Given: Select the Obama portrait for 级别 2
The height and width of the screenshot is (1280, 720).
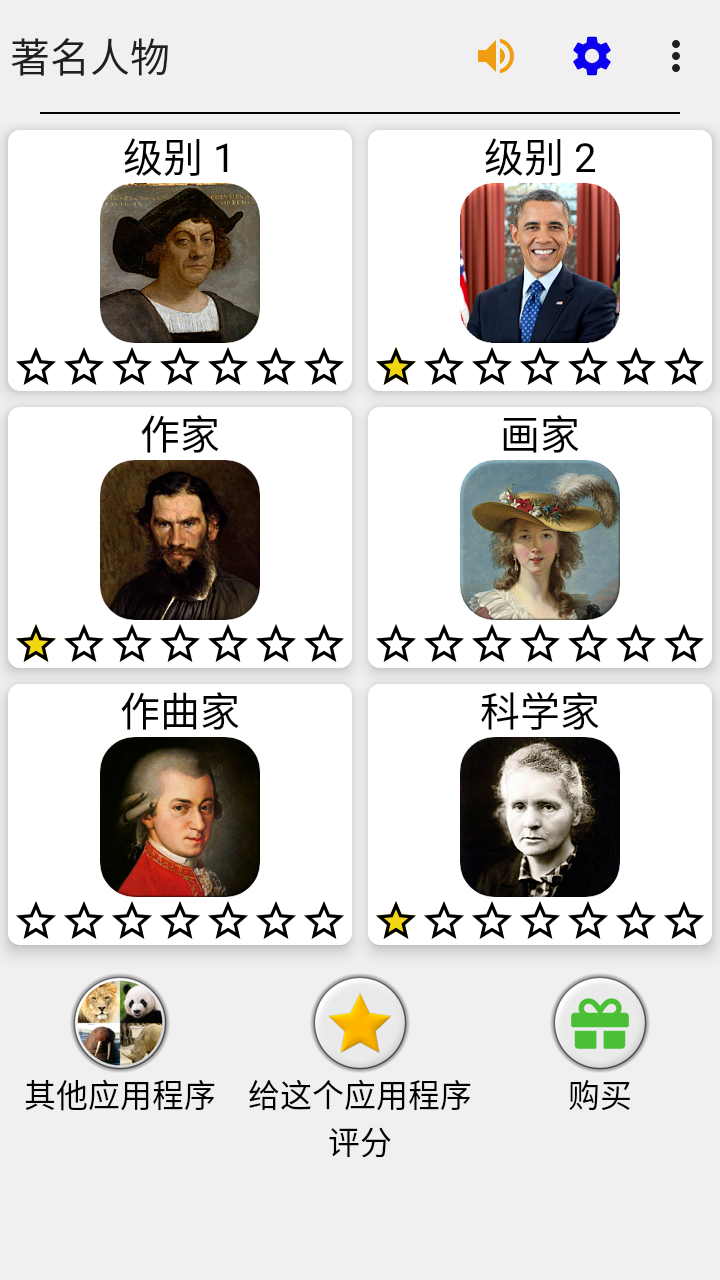Looking at the screenshot, I should (x=539, y=262).
